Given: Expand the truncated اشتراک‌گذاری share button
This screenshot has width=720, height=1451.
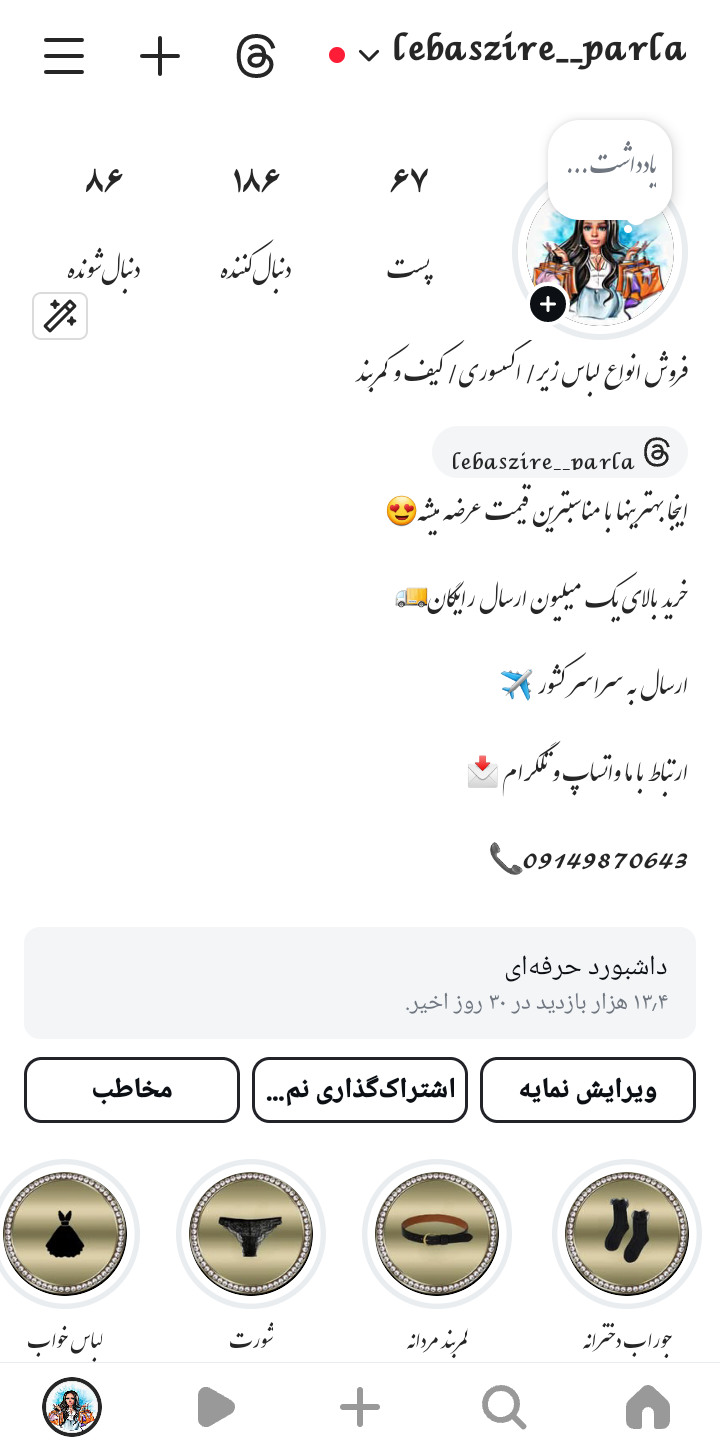Looking at the screenshot, I should [359, 1089].
